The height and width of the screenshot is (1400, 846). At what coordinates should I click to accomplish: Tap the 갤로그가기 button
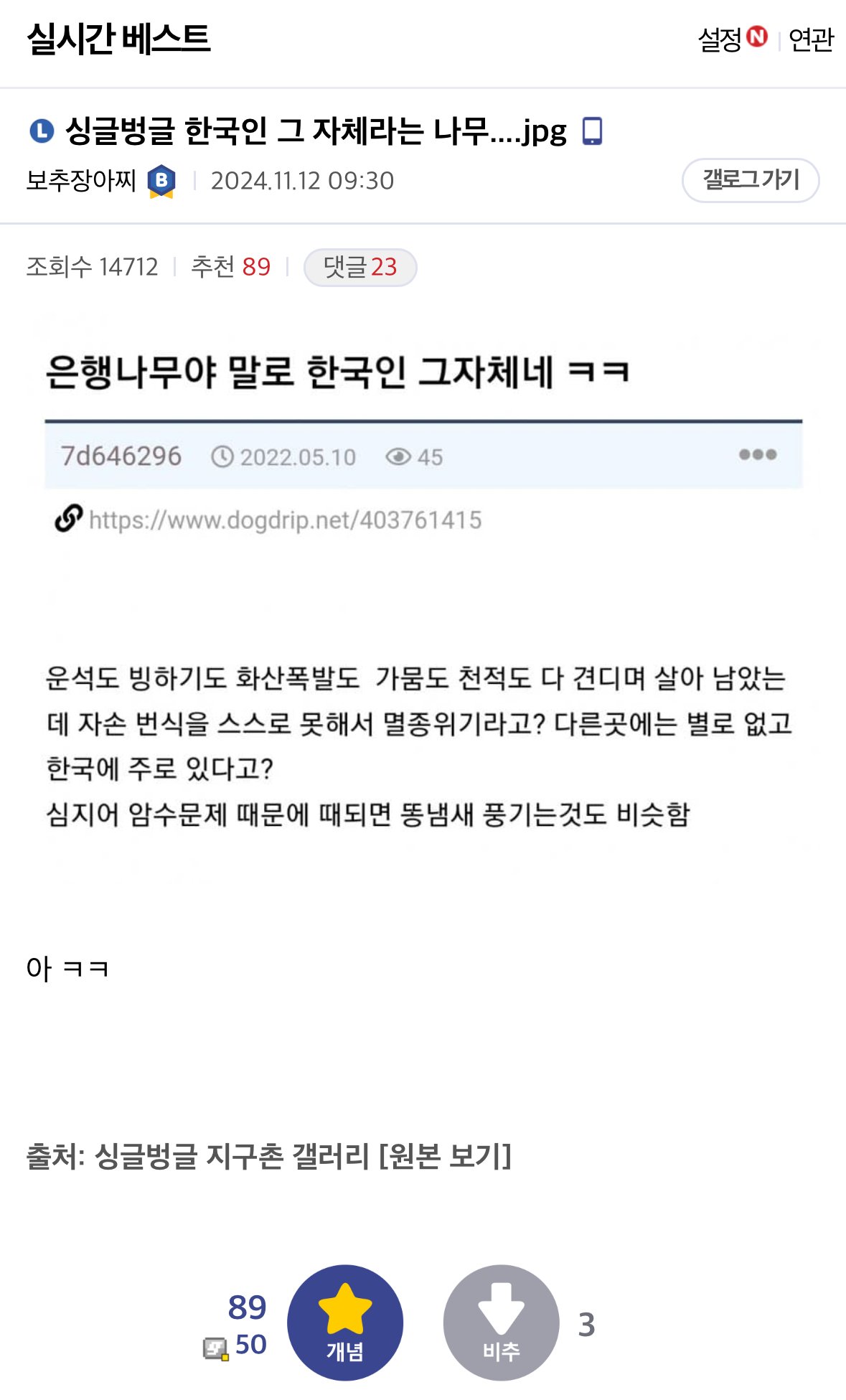750,180
